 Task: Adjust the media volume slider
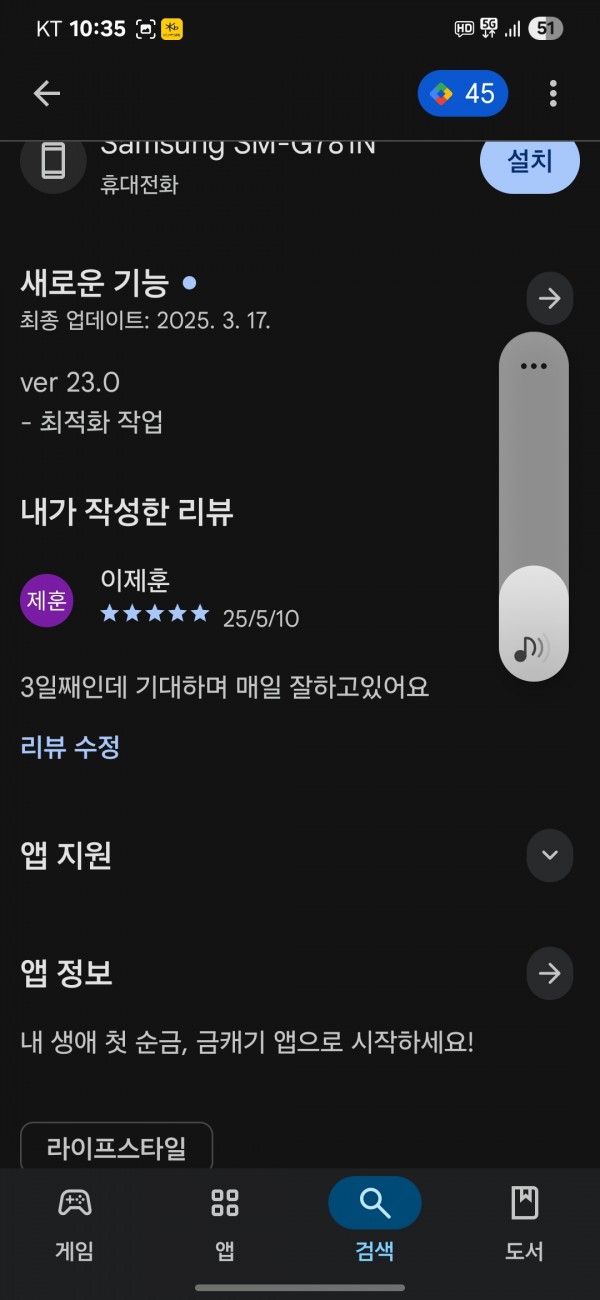click(534, 507)
